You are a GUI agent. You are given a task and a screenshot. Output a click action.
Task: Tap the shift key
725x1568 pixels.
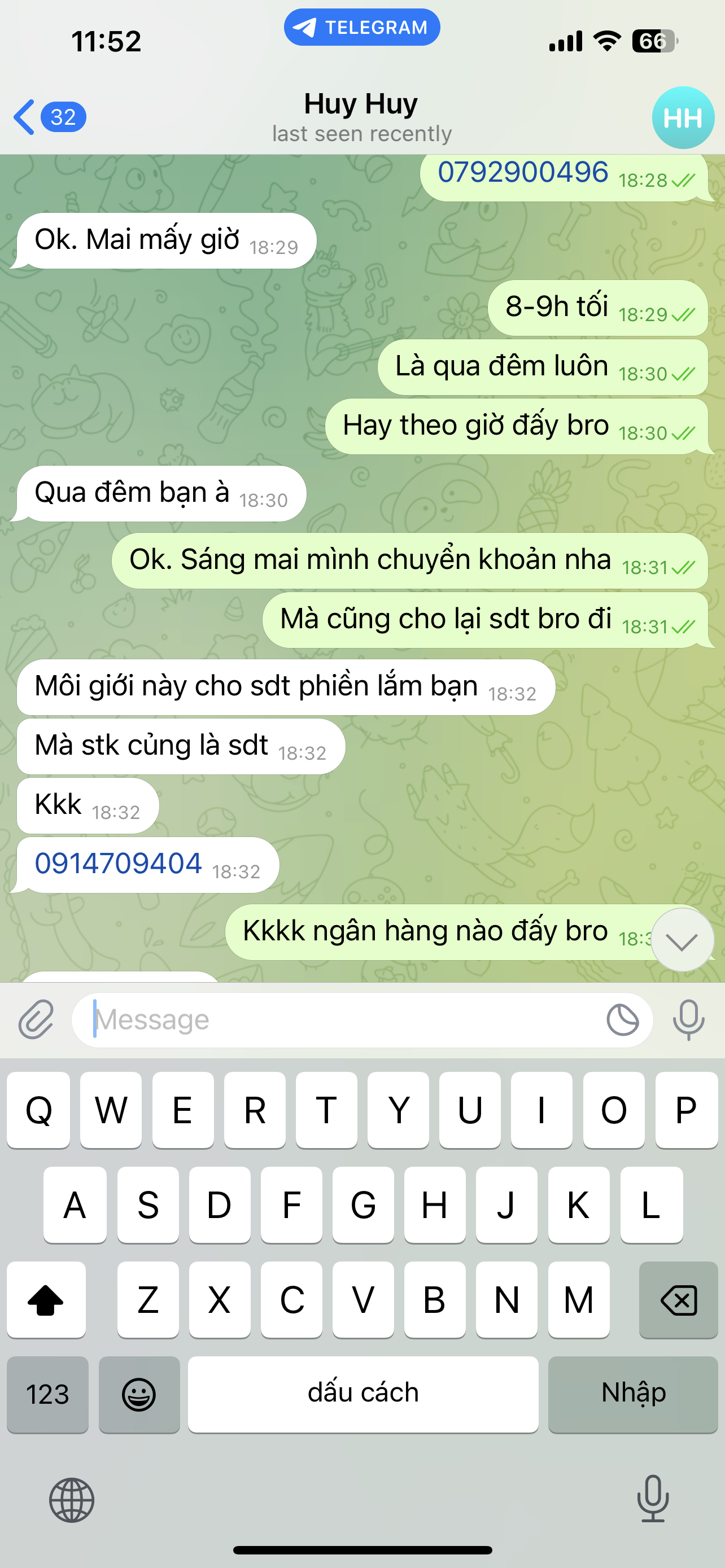(46, 1299)
